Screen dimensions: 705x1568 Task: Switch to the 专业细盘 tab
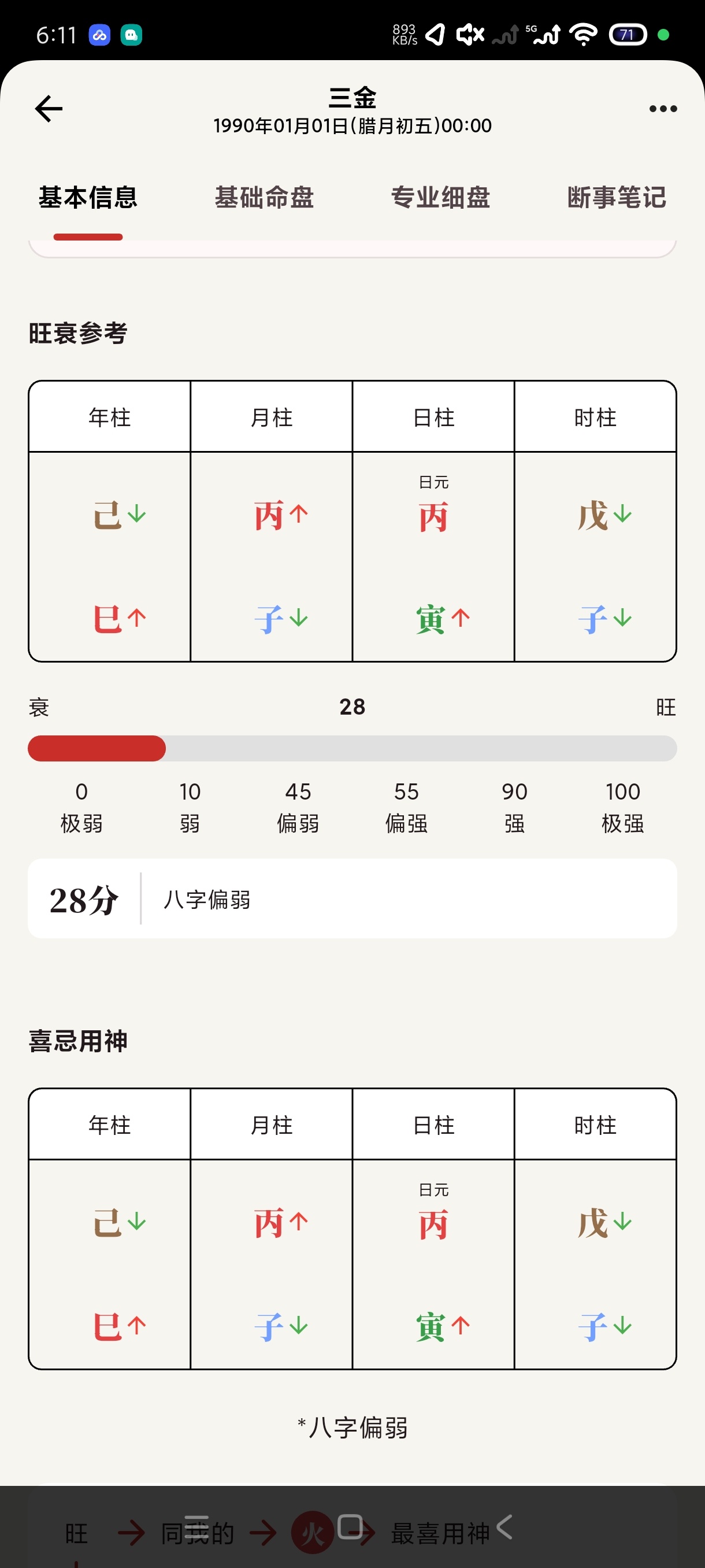(x=440, y=197)
